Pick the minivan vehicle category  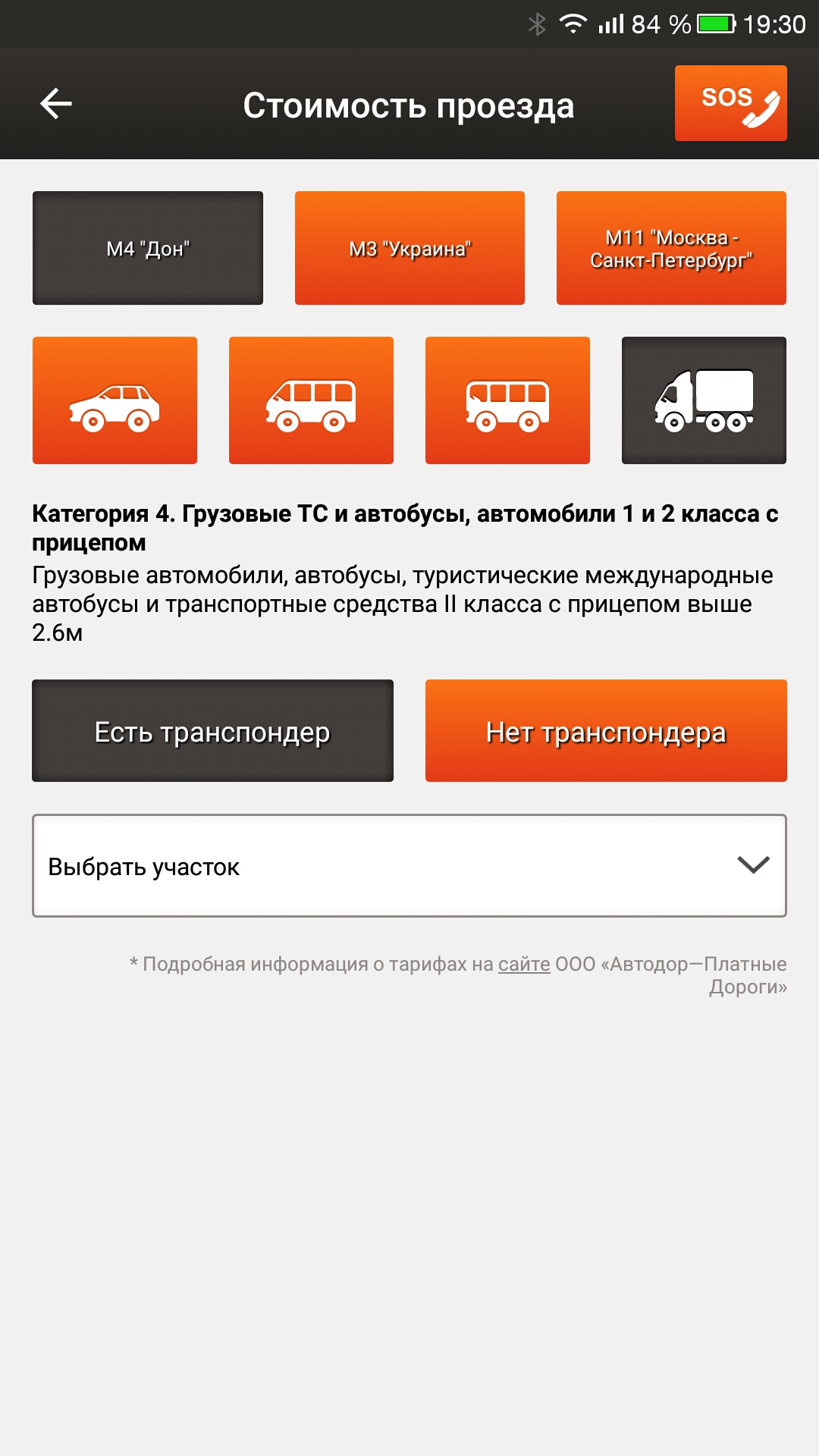[x=311, y=400]
